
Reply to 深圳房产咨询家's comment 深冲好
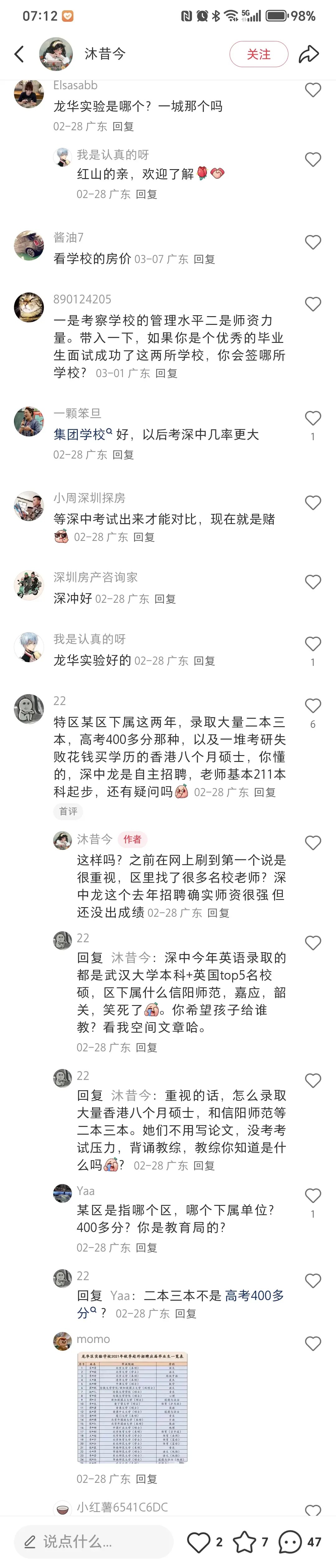coord(165,599)
